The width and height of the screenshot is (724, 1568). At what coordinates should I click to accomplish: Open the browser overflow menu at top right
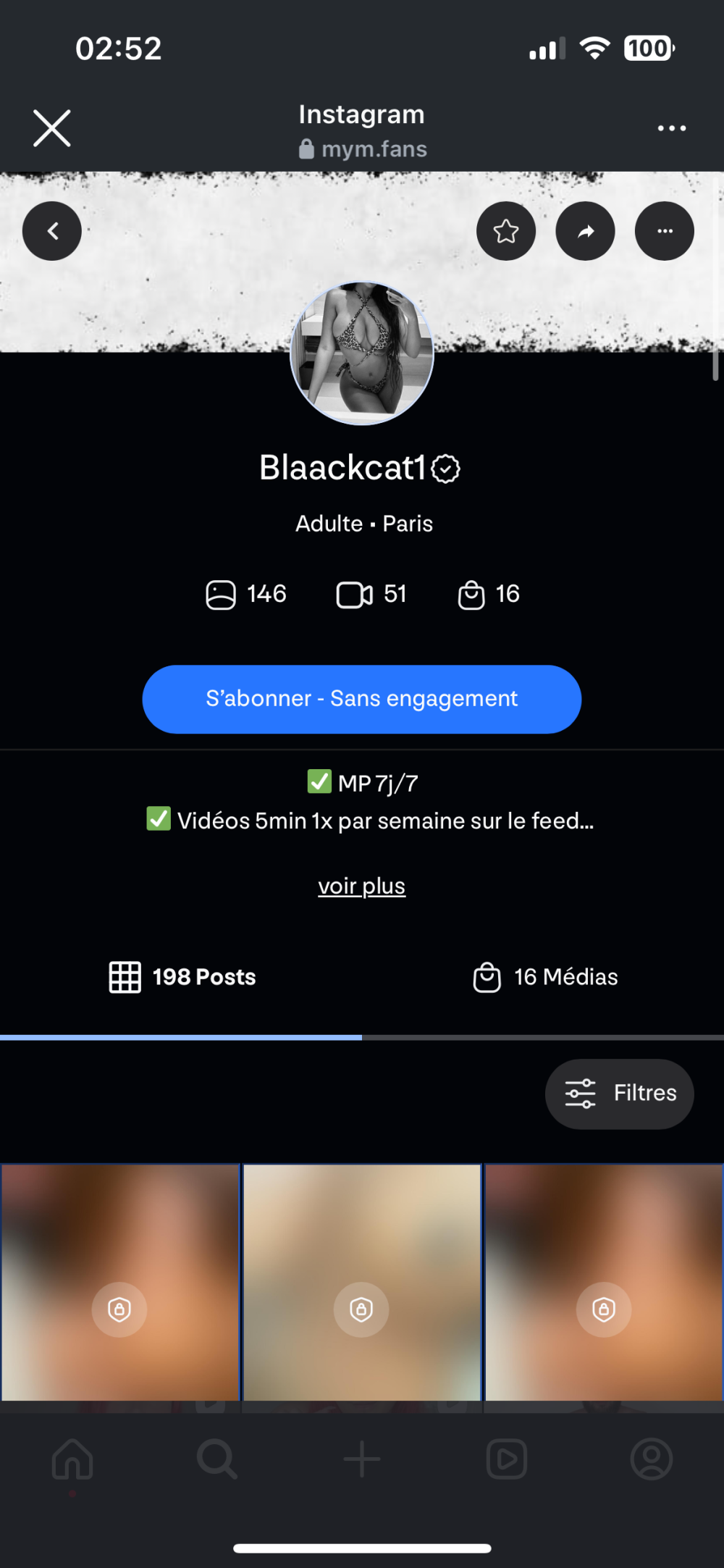click(x=671, y=128)
